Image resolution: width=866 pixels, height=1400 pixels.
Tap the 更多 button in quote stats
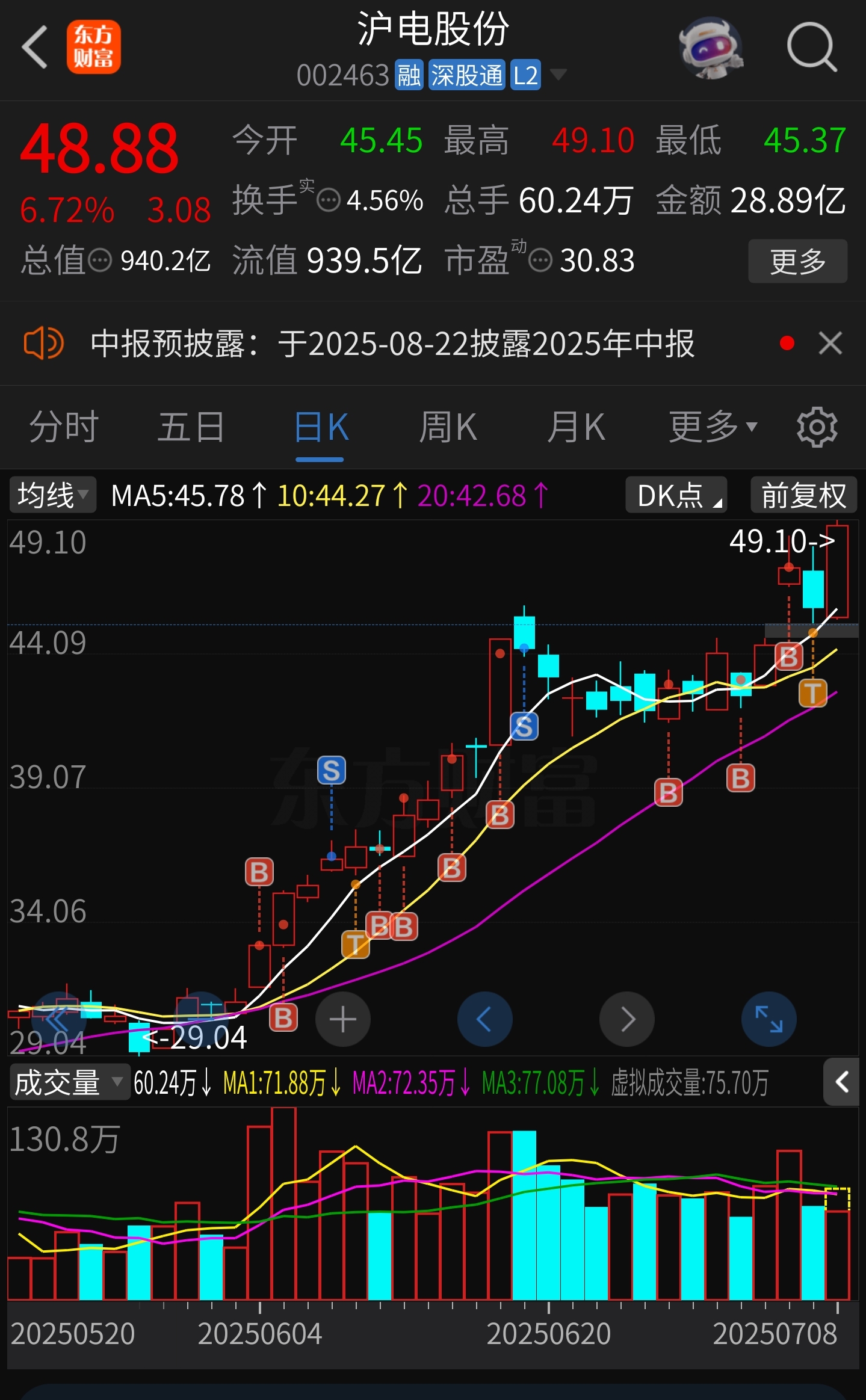(x=797, y=261)
